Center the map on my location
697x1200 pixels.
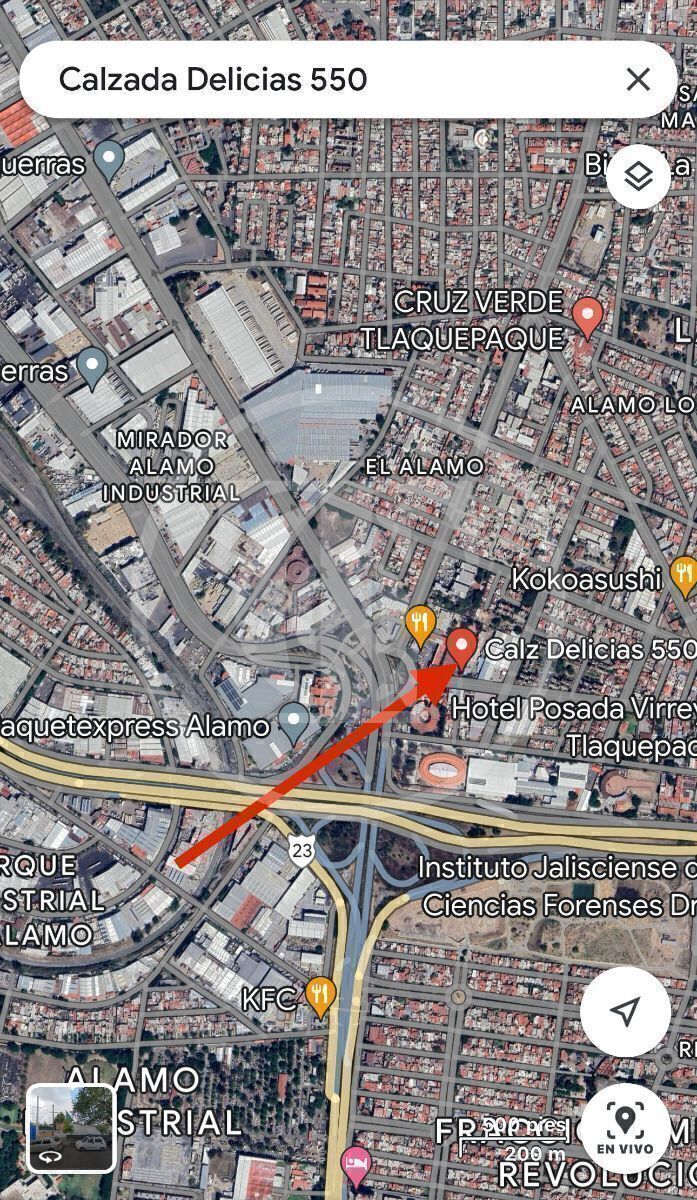(625, 1012)
